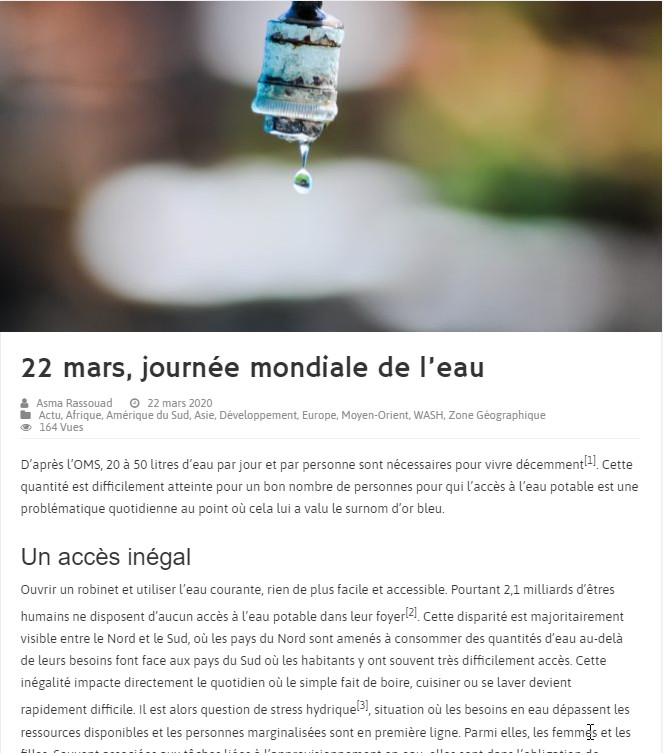
Task: Open the Actu category
Action: (49, 415)
